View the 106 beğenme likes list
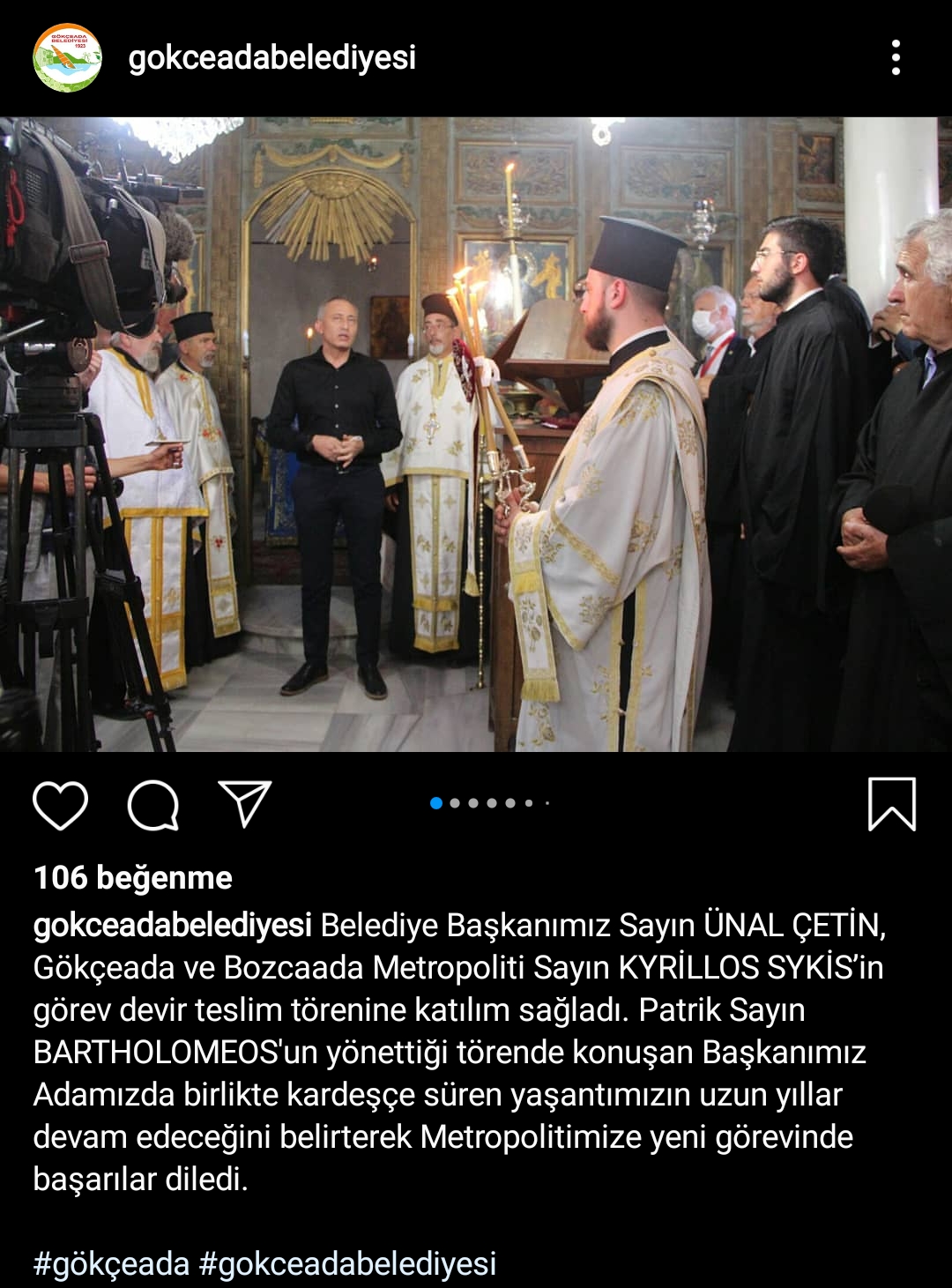Viewport: 952px width, 1288px height. pos(133,877)
